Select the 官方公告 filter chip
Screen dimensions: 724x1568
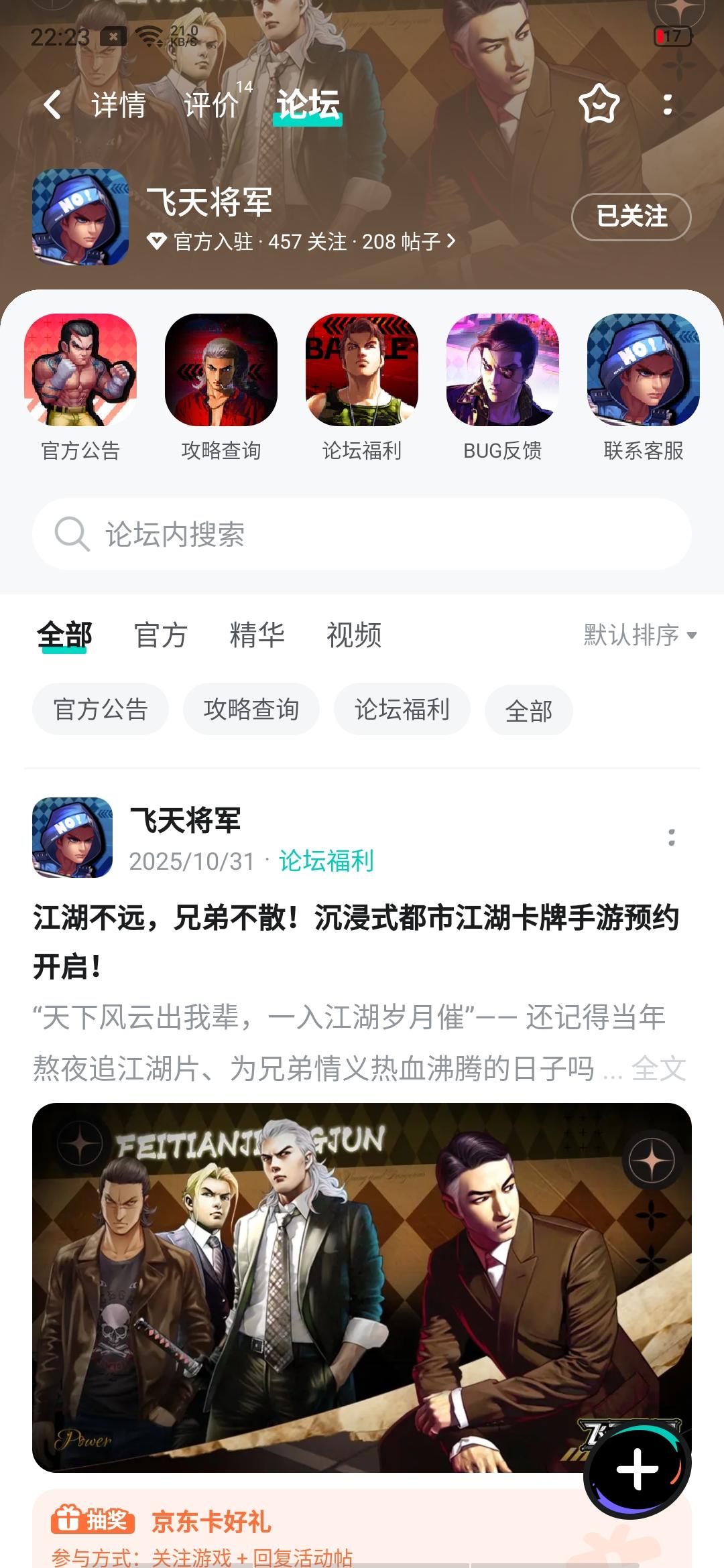pyautogui.click(x=100, y=710)
